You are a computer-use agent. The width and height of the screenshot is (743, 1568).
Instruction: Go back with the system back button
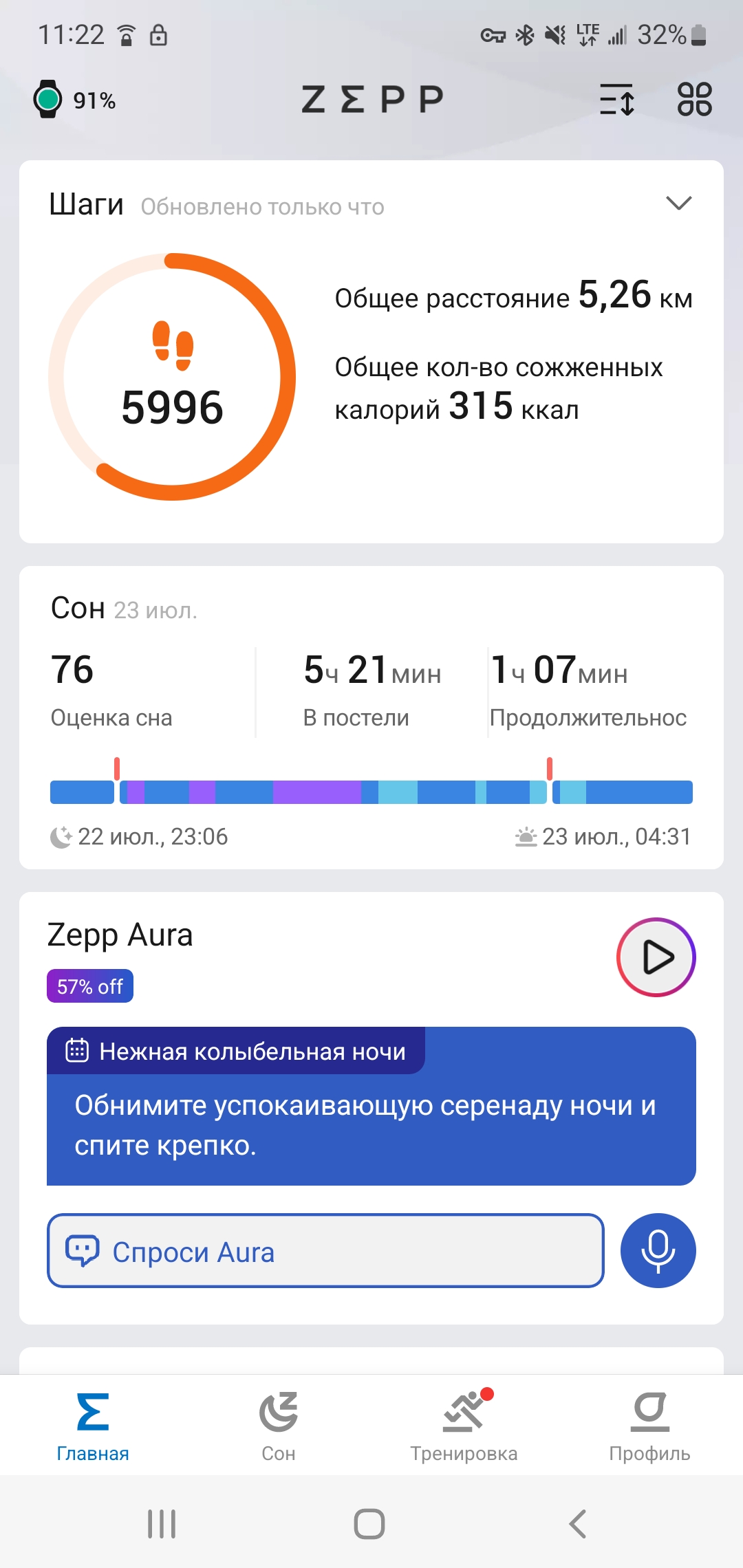click(578, 1524)
